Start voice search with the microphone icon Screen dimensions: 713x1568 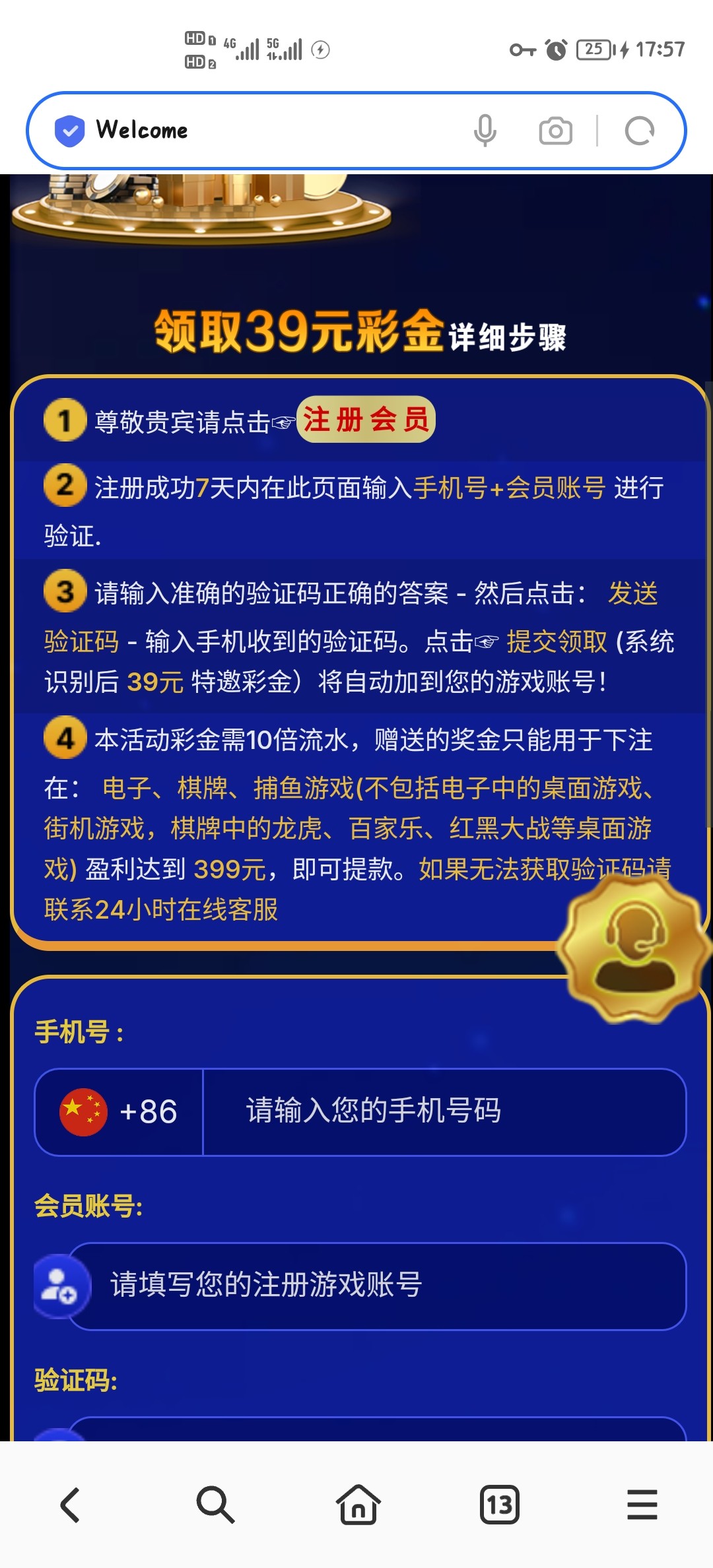point(485,130)
